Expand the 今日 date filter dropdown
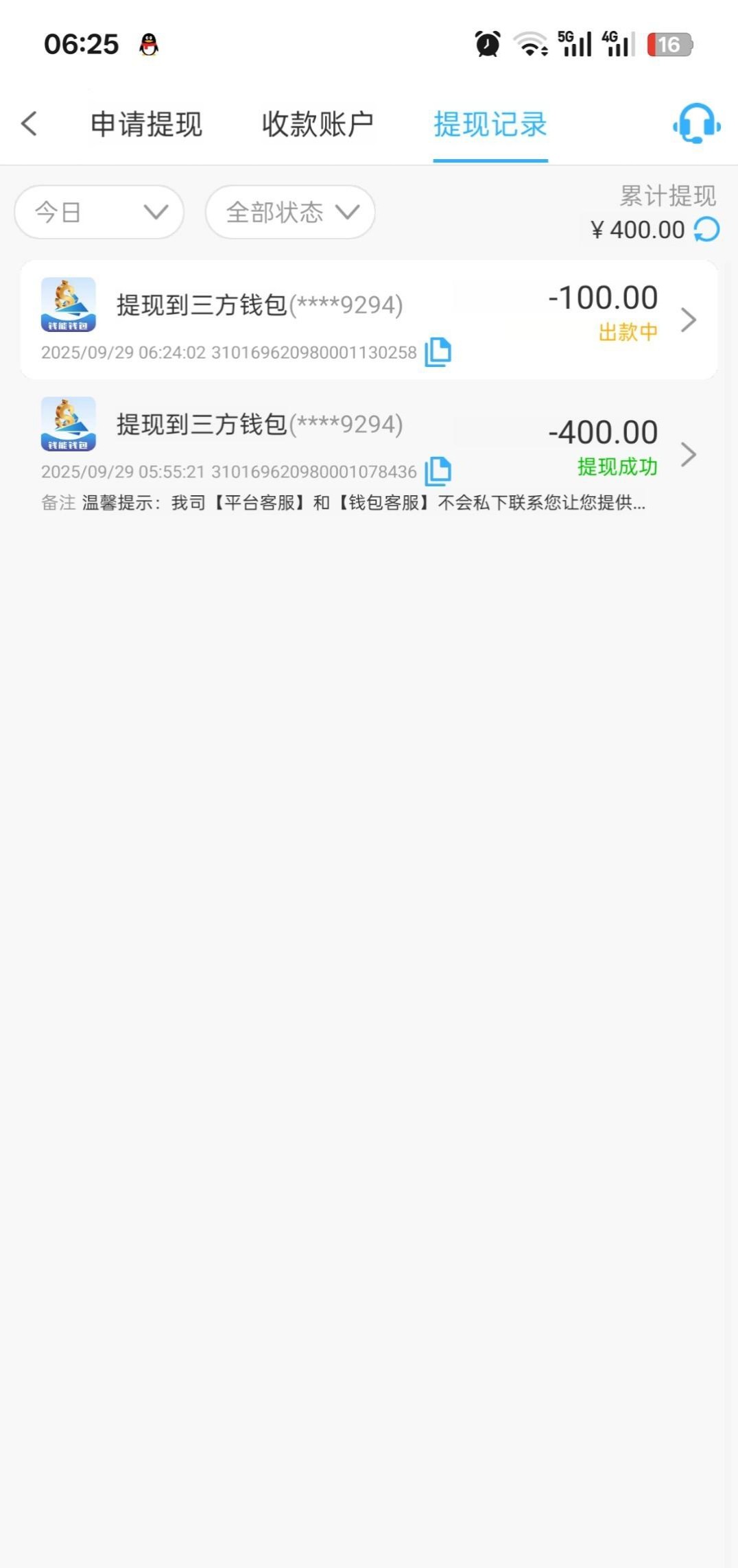Viewport: 738px width, 1568px height. pos(99,212)
